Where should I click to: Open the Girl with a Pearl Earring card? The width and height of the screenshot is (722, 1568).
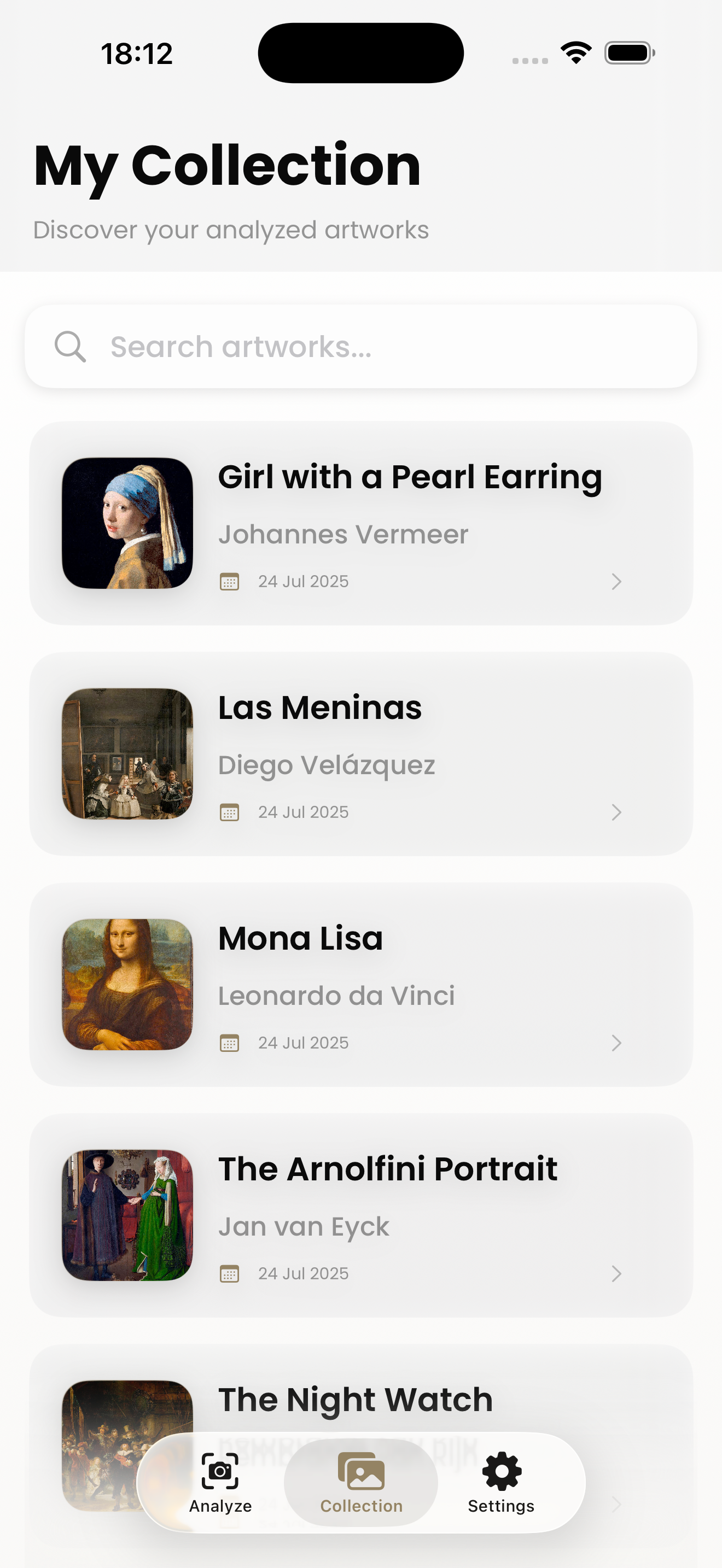[x=361, y=523]
